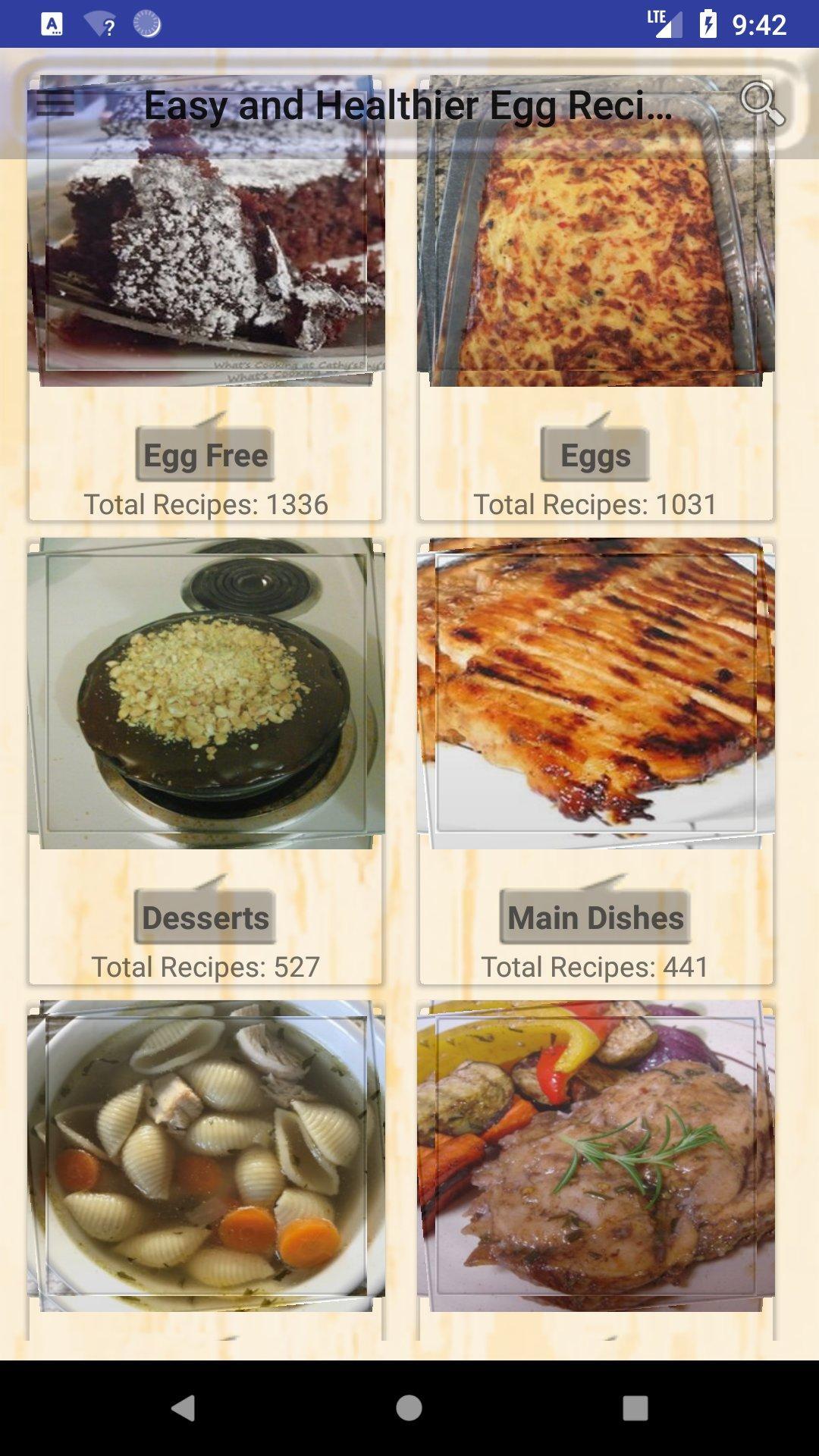Return to the home screen
Screen dimensions: 819x1456
click(409, 1408)
